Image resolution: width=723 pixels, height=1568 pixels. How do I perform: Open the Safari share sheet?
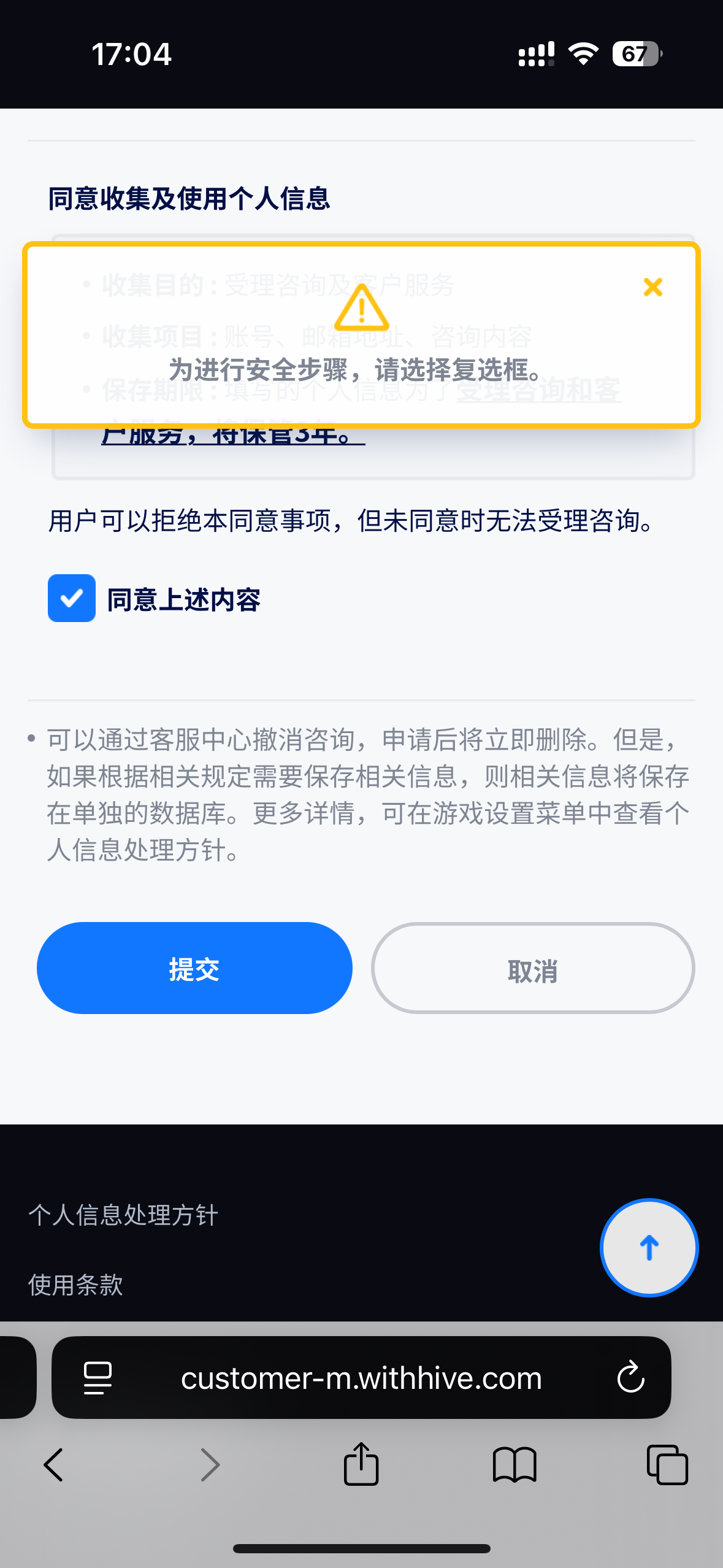click(x=361, y=1464)
